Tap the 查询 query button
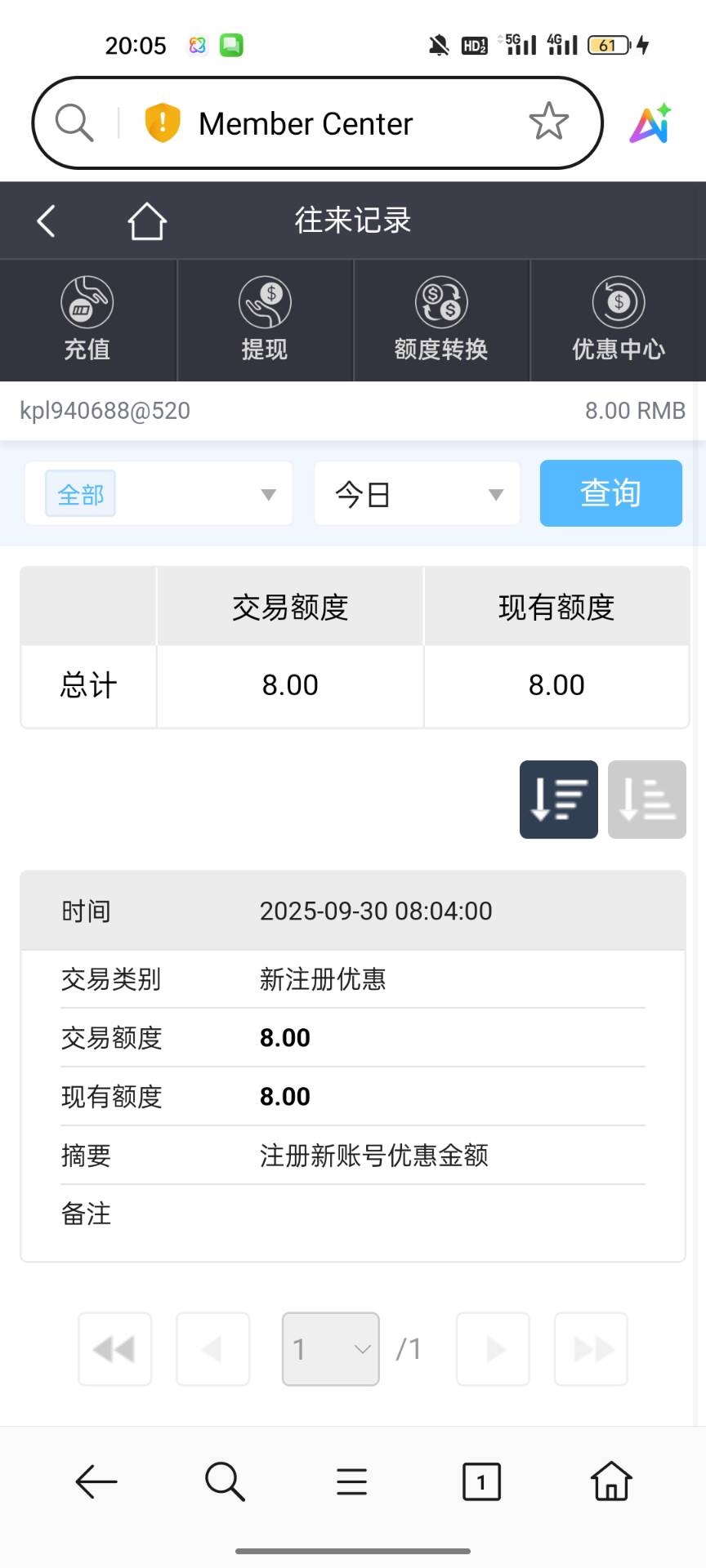The width and height of the screenshot is (706, 1568). [610, 493]
